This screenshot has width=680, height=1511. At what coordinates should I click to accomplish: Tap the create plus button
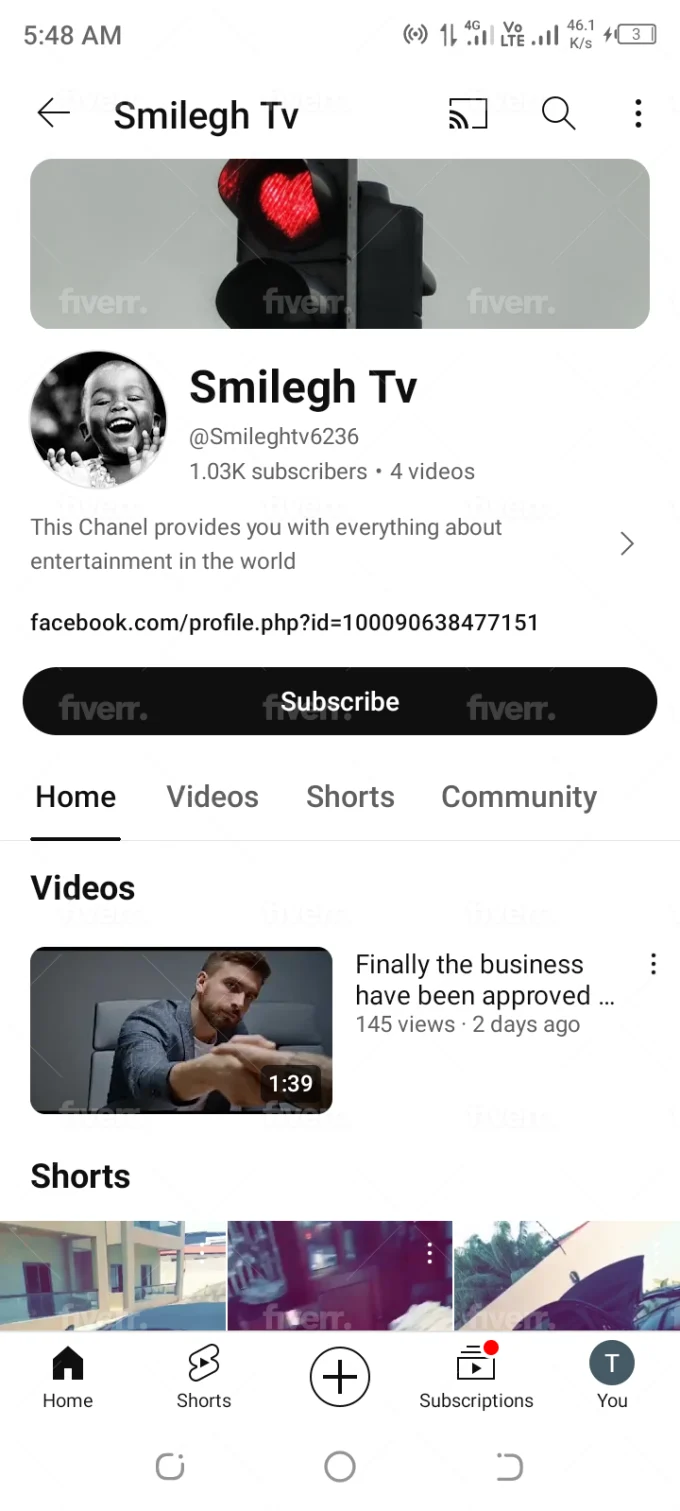click(340, 1377)
